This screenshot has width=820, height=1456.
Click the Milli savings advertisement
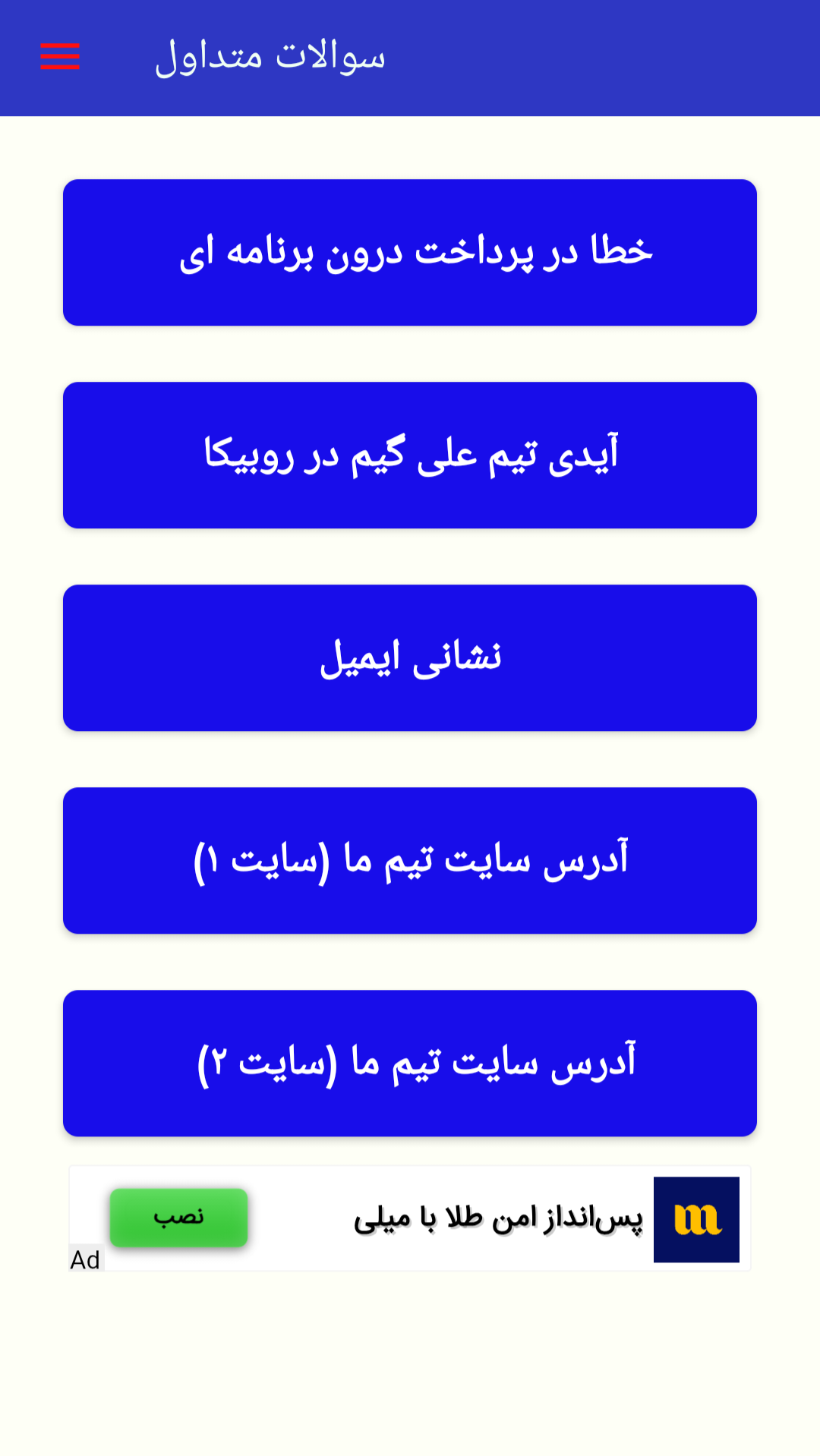(410, 1218)
